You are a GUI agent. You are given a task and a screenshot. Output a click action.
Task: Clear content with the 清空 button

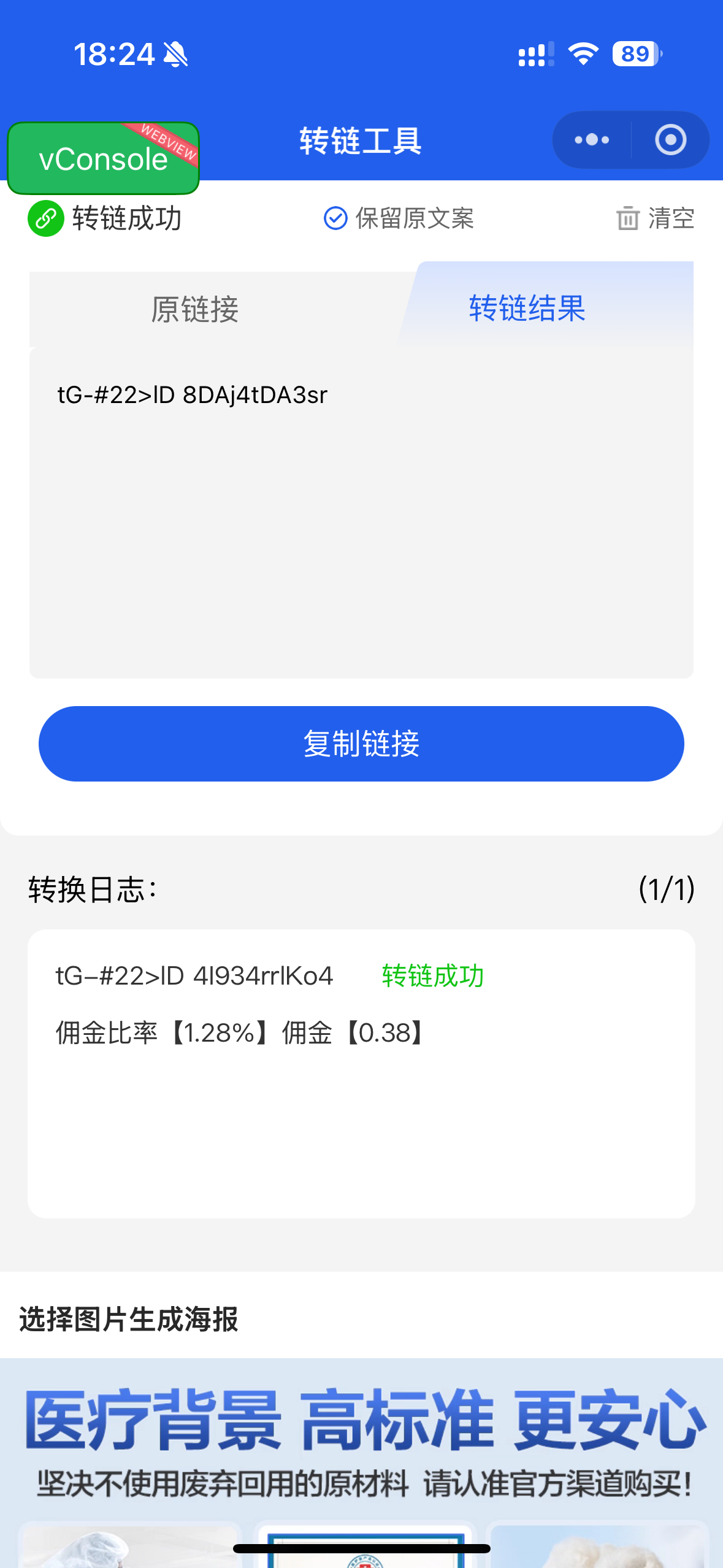coord(655,218)
